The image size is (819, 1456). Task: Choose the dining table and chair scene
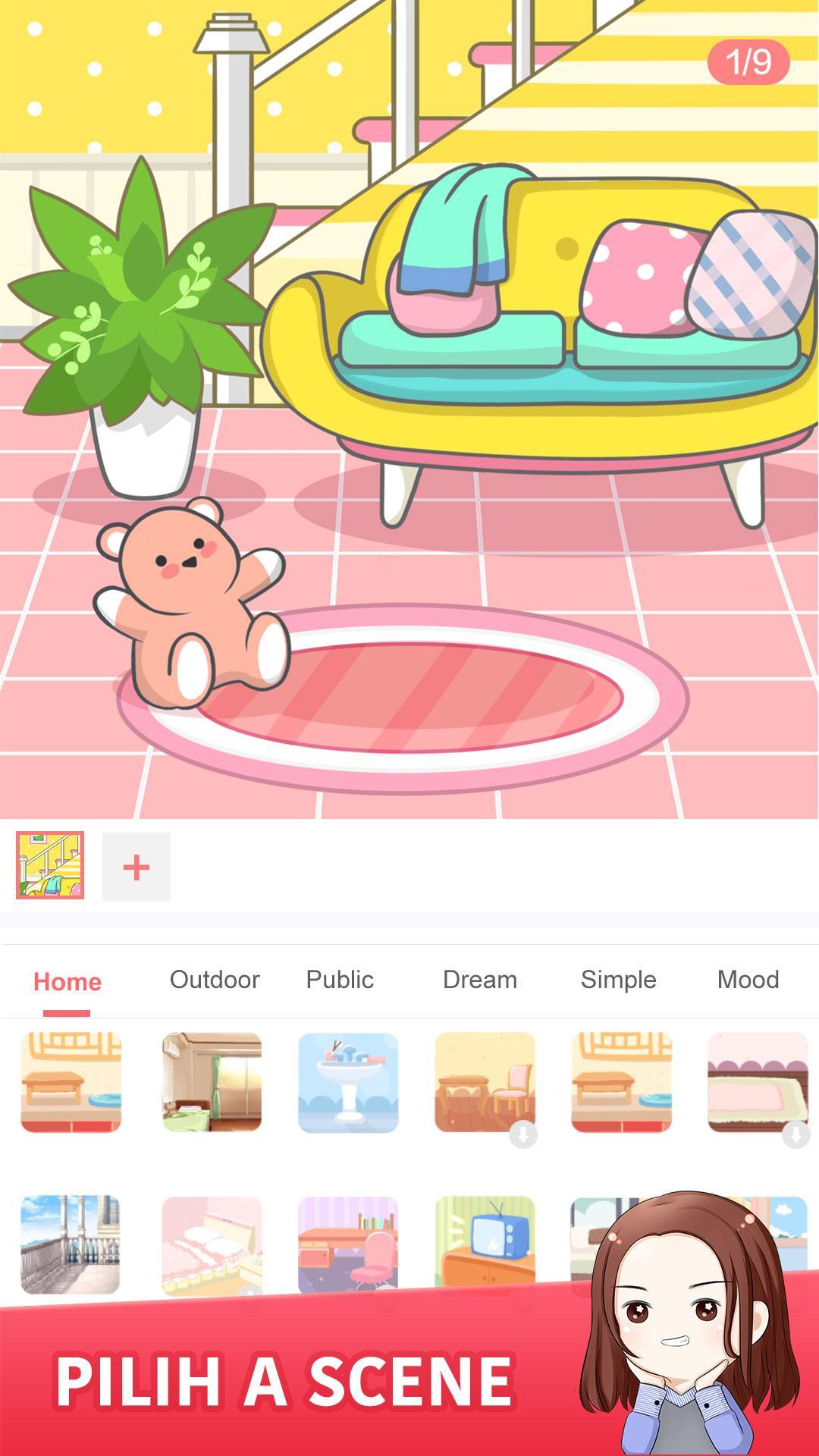coord(485,1082)
